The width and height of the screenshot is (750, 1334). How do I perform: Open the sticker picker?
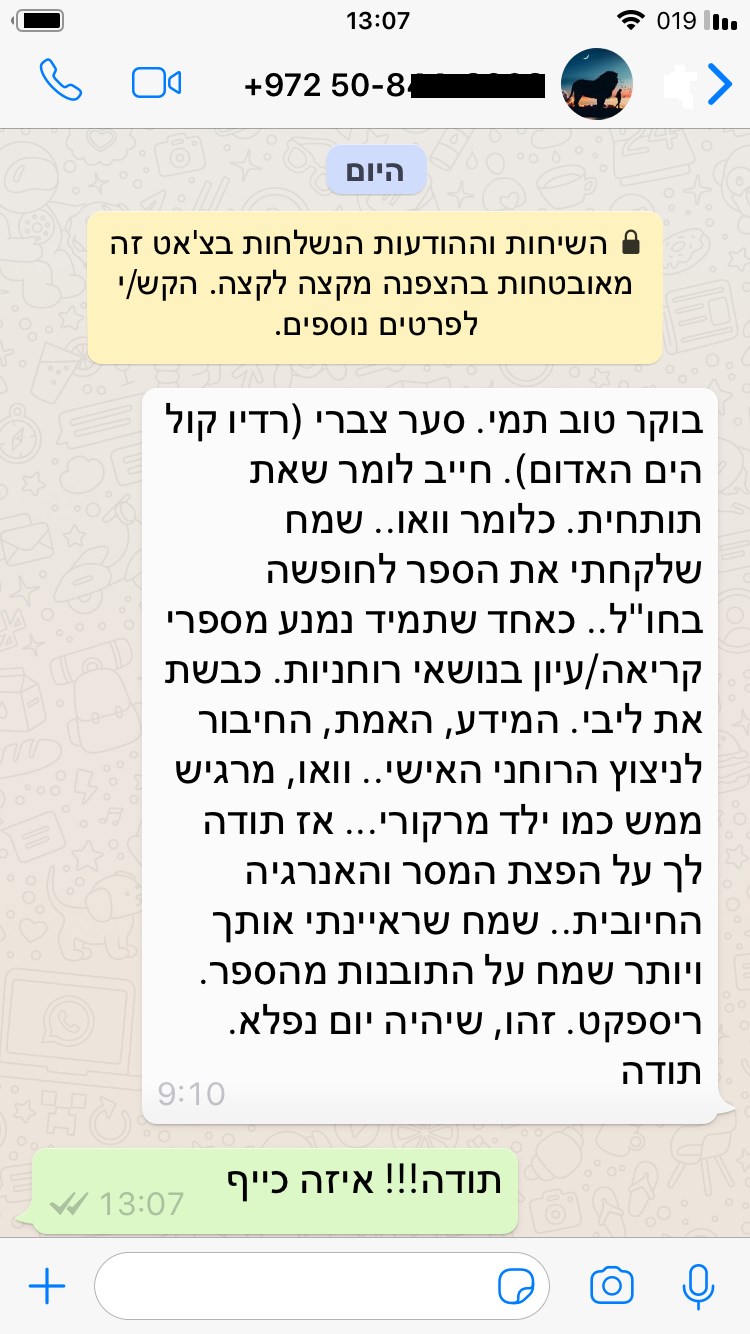click(x=516, y=1286)
